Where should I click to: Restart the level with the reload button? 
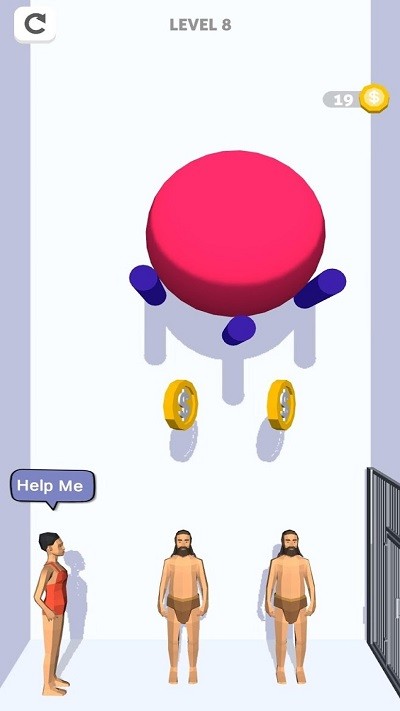[x=35, y=24]
